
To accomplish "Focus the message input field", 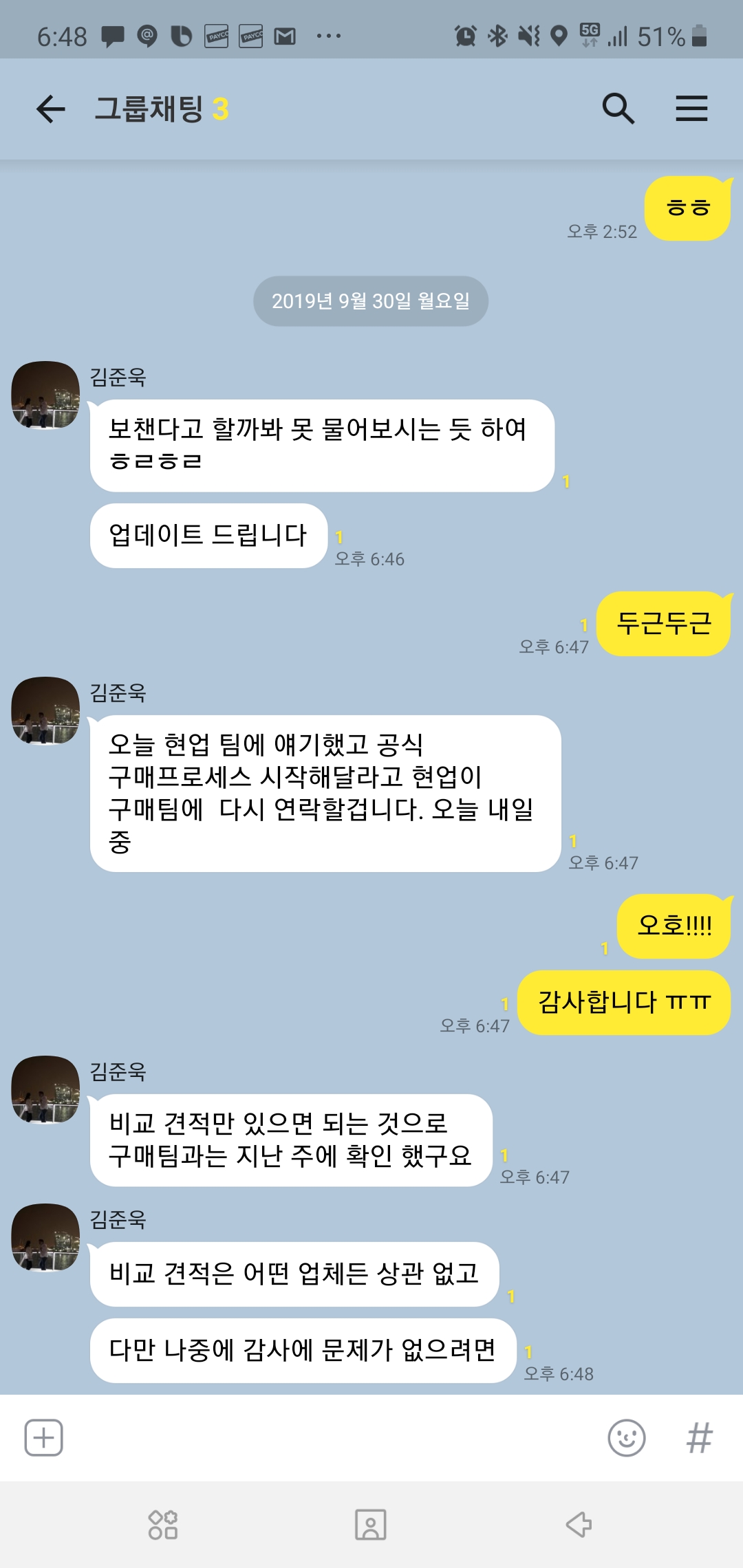I will 330,1437.
